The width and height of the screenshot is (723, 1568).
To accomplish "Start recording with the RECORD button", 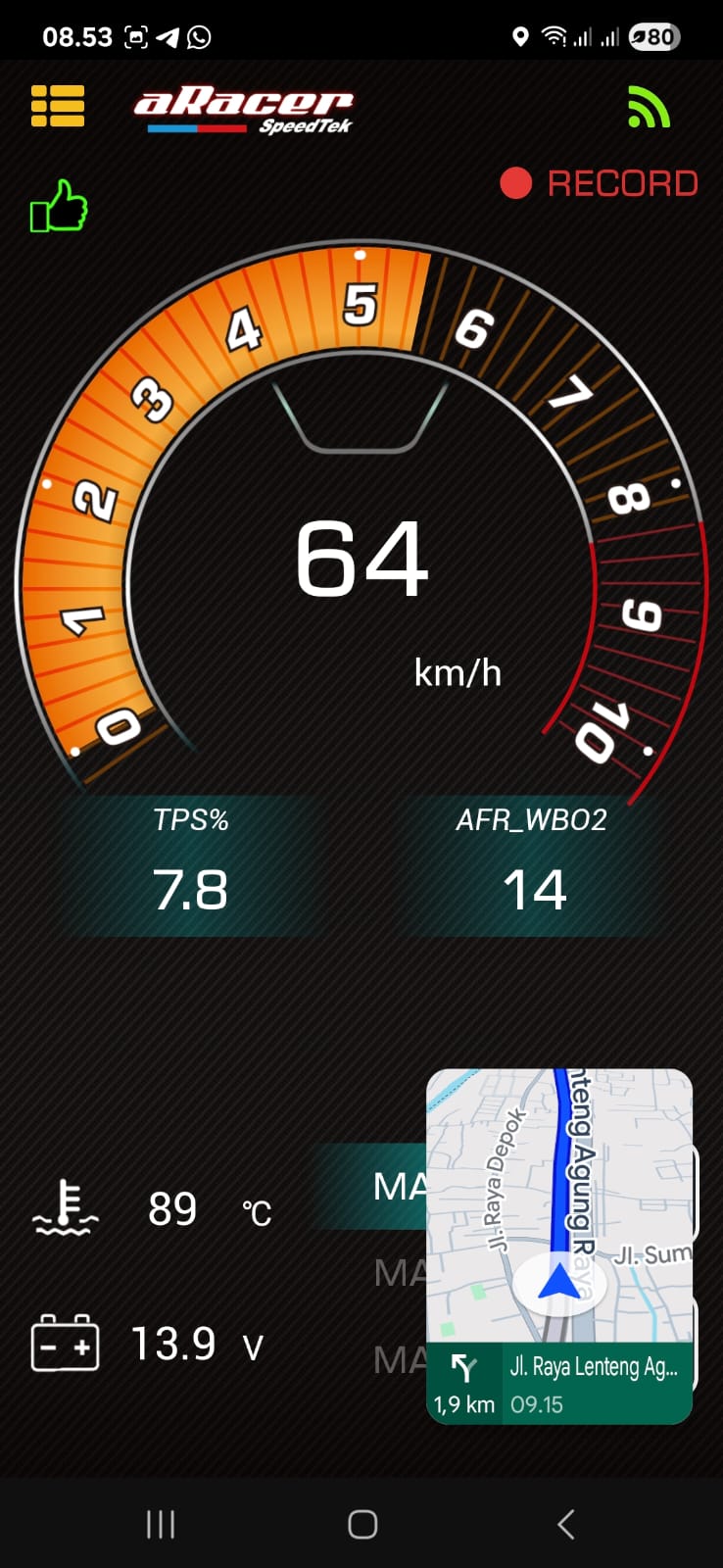I will (599, 183).
